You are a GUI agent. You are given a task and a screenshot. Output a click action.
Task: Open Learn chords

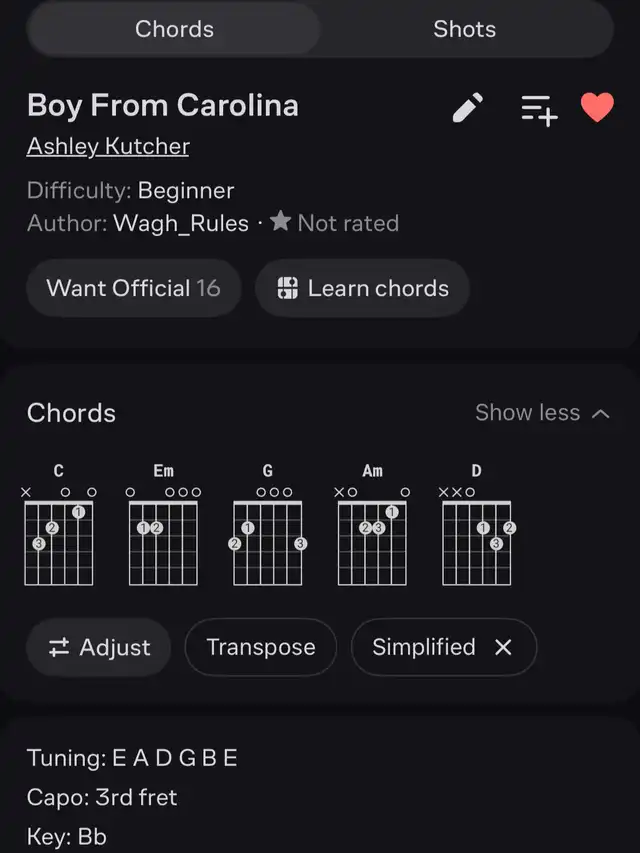pyautogui.click(x=362, y=288)
